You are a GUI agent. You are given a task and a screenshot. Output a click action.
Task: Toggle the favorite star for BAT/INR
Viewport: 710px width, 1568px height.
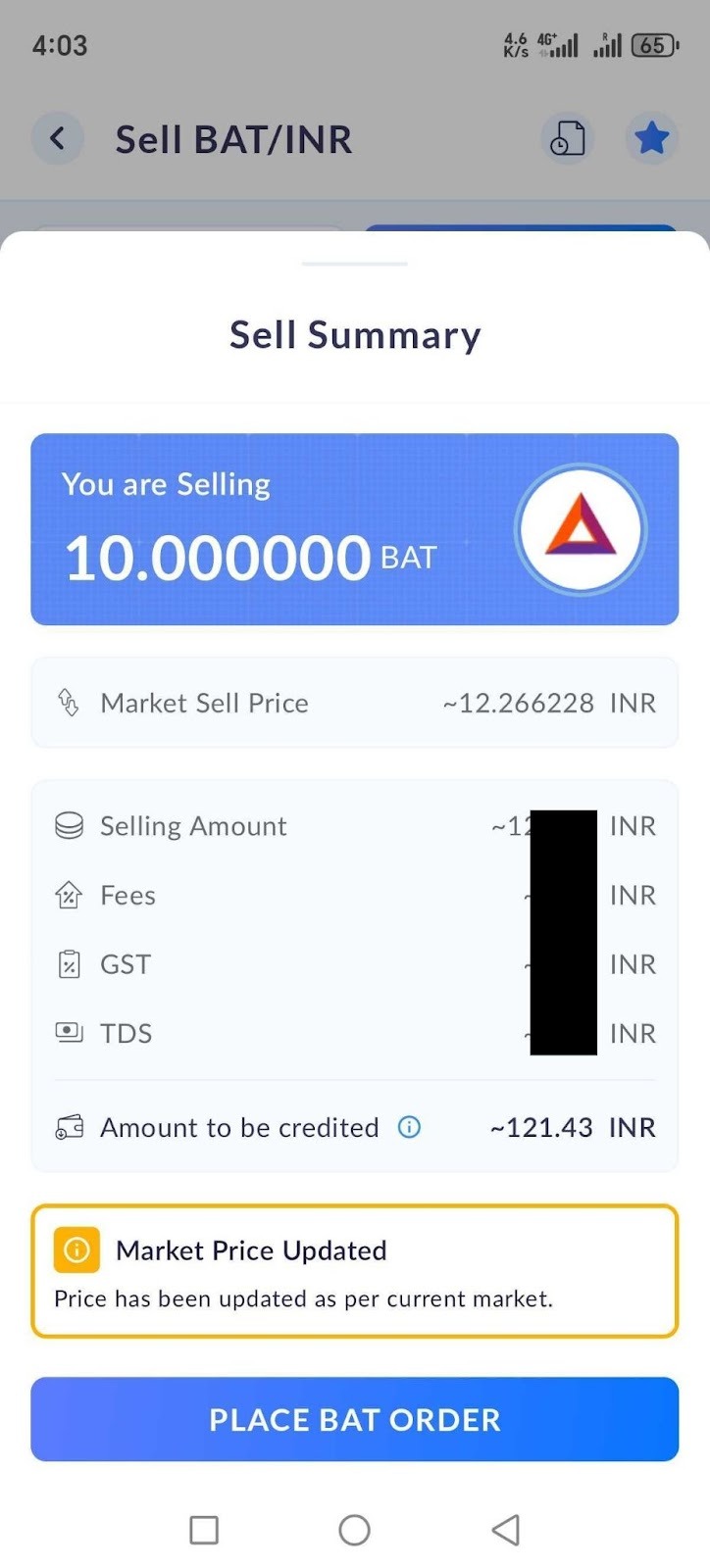tap(651, 139)
